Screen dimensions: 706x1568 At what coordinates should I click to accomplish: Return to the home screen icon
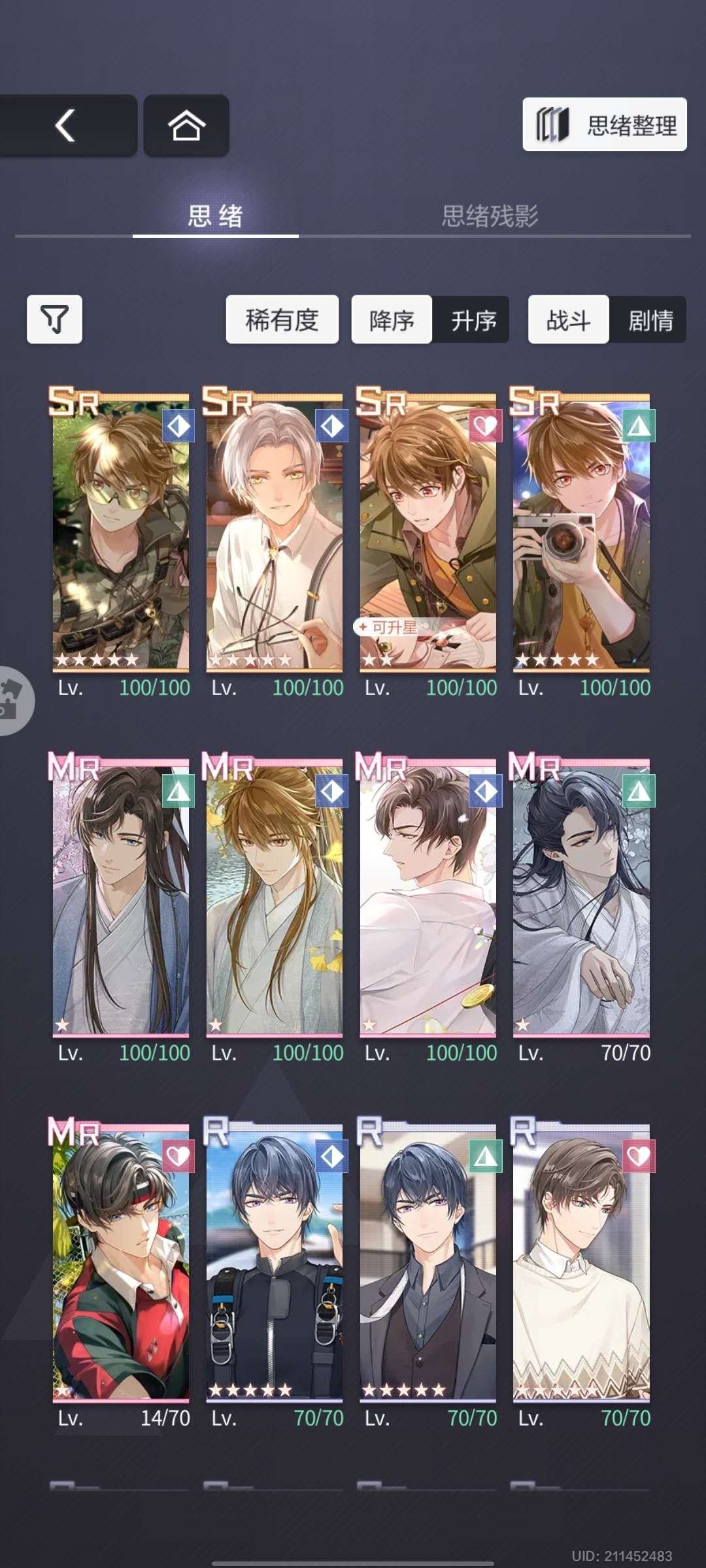[186, 125]
